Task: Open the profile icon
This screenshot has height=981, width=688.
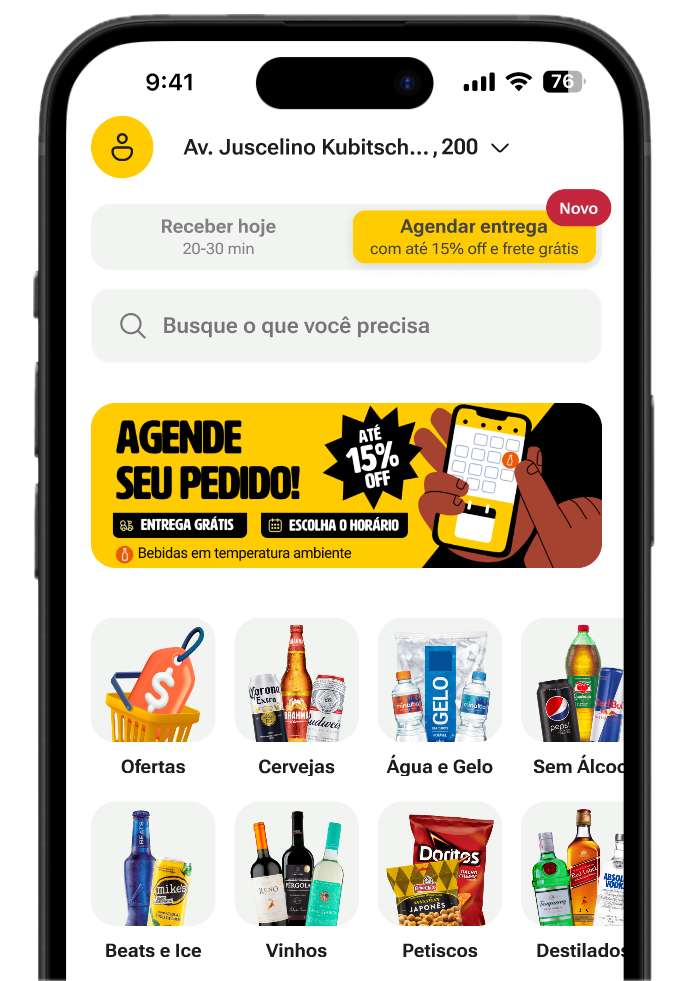Action: click(122, 147)
